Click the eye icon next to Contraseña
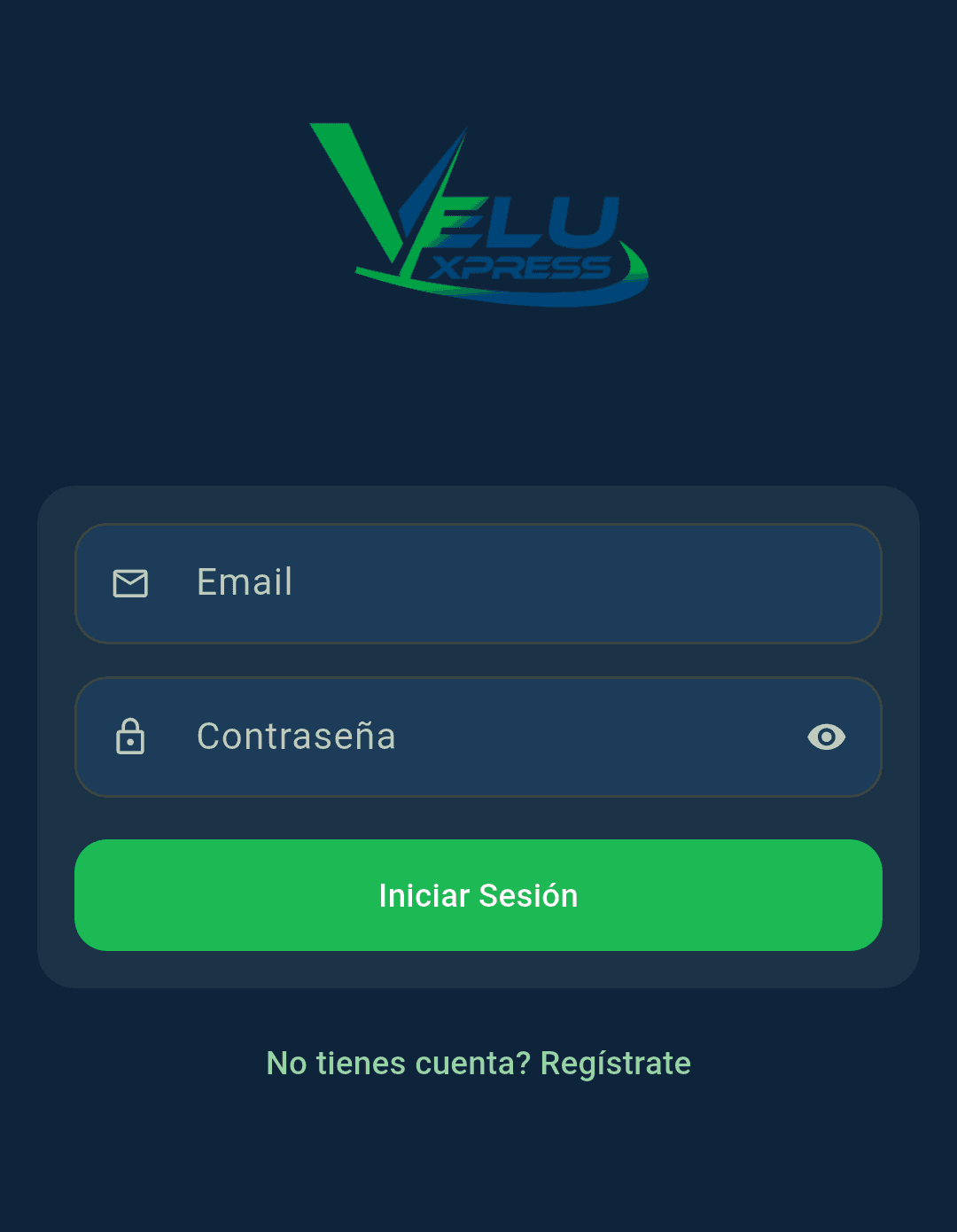Viewport: 957px width, 1232px height. [826, 737]
